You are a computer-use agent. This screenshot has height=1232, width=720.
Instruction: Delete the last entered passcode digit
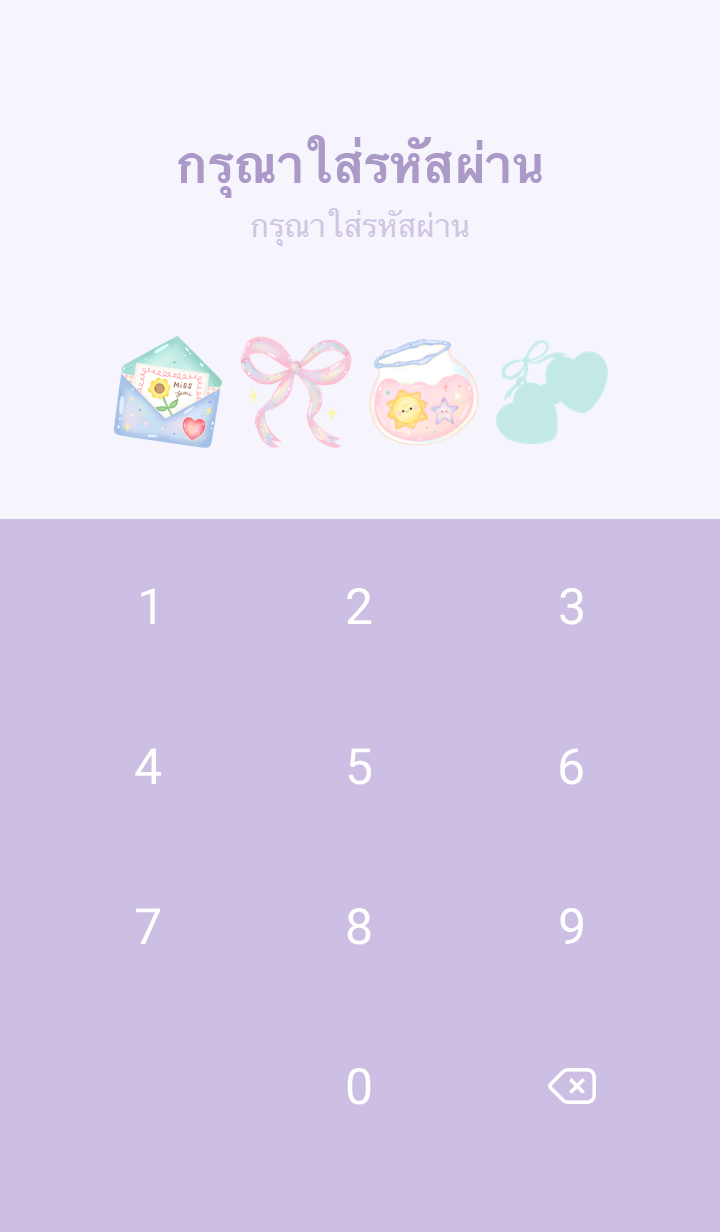[x=572, y=1086]
